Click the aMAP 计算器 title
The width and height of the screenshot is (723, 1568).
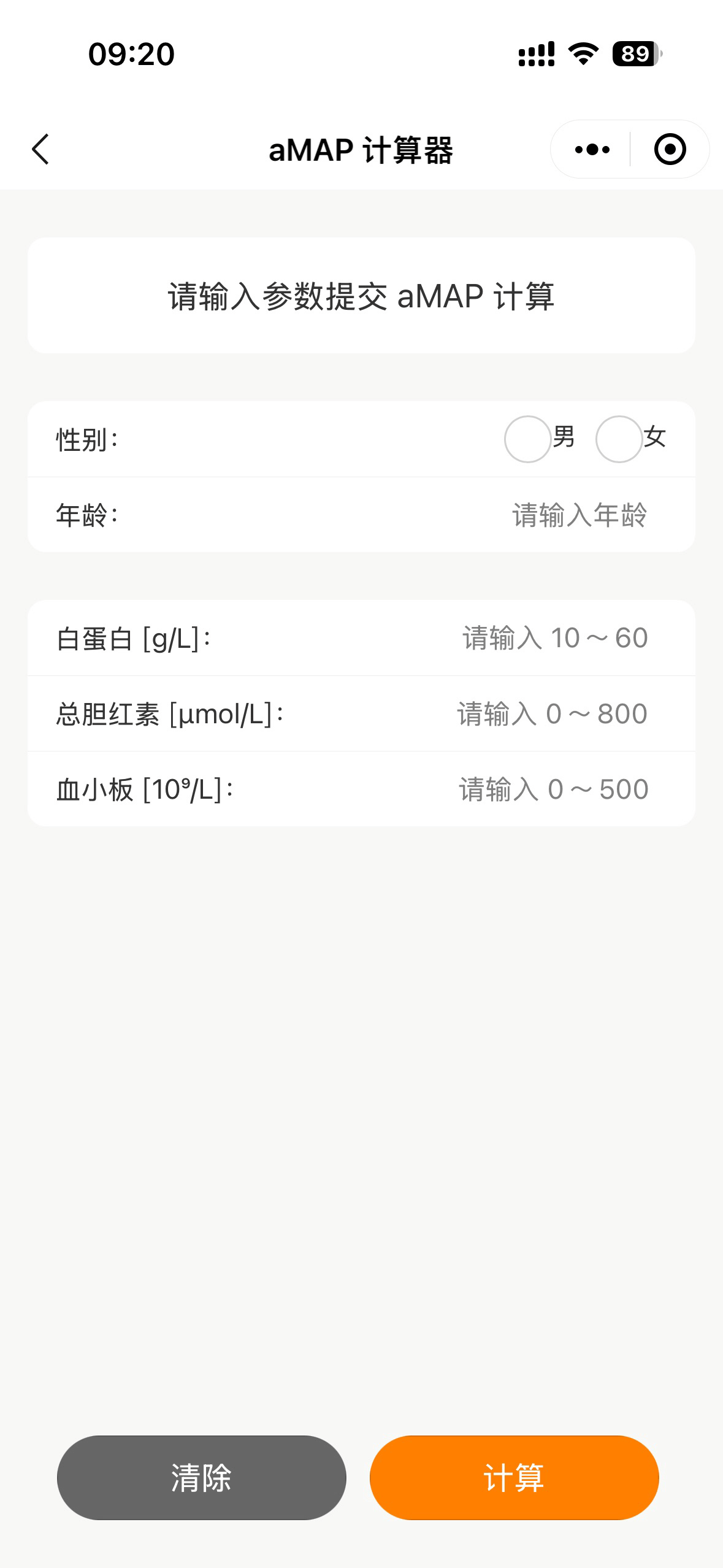(361, 149)
